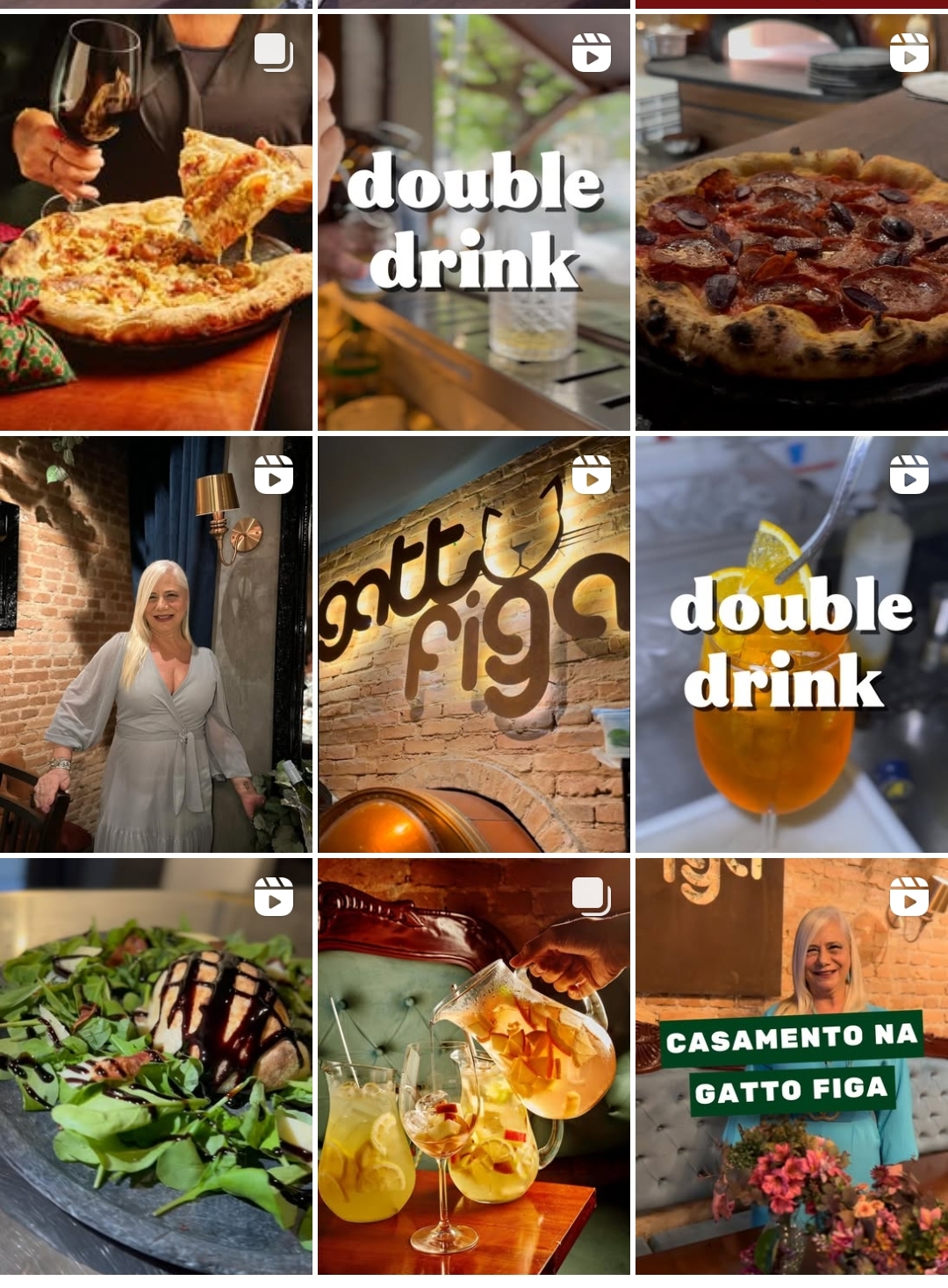Open the double drink reel with the glass
The image size is (948, 1288).
point(474,221)
